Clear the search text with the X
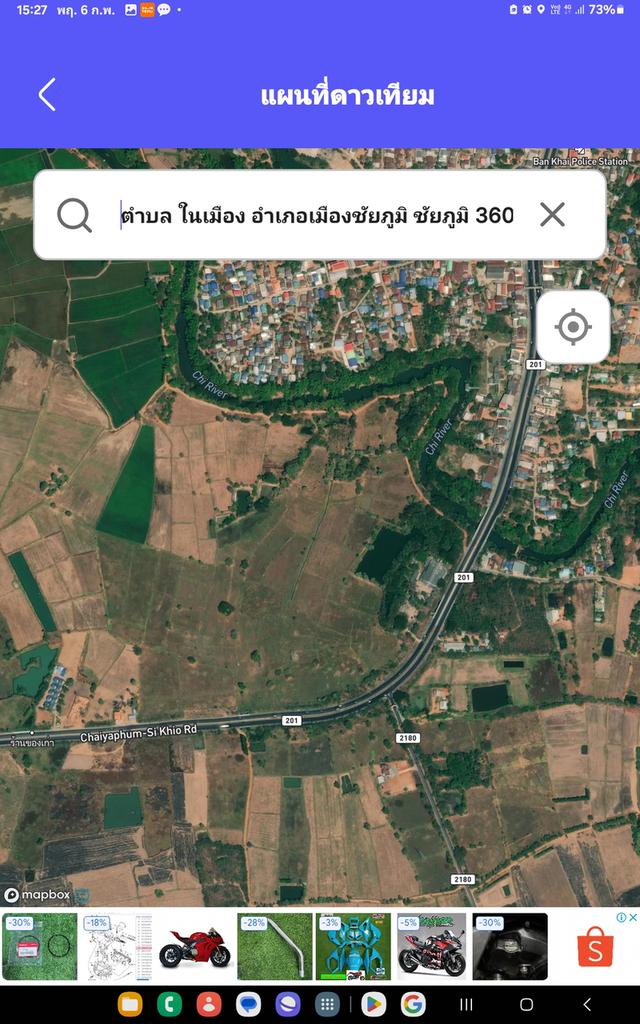The width and height of the screenshot is (640, 1024). pos(552,215)
